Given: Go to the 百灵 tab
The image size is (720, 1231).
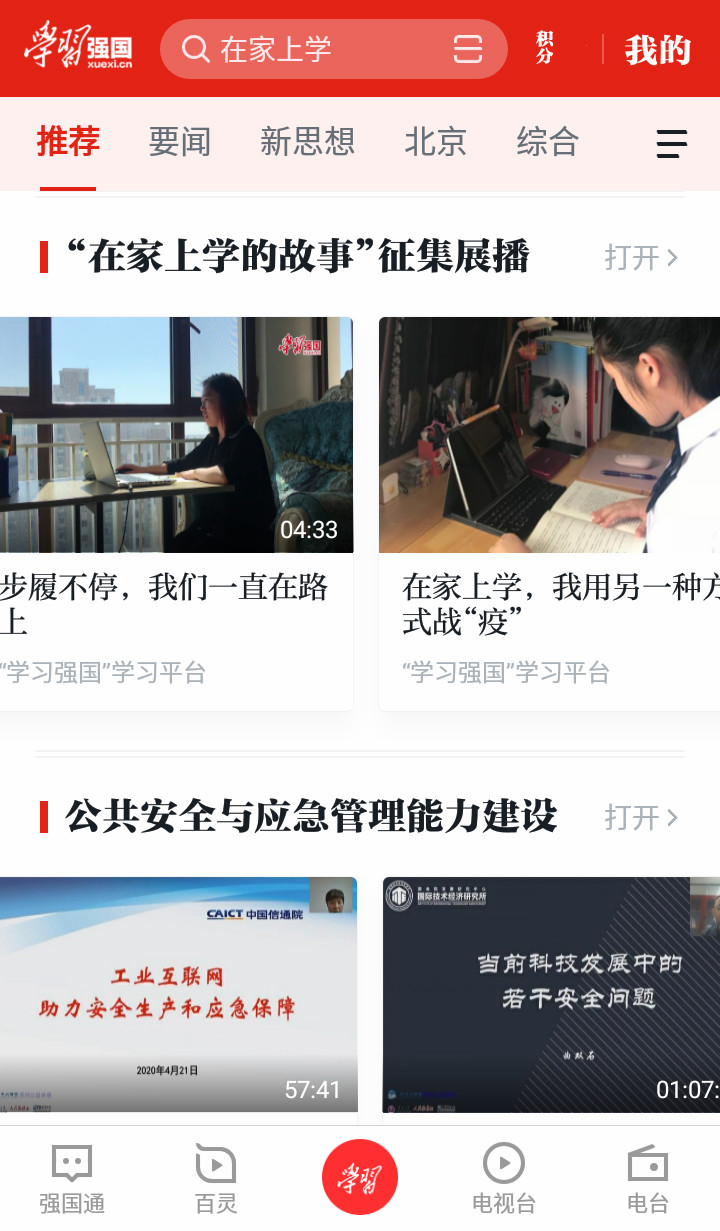Looking at the screenshot, I should pyautogui.click(x=216, y=1178).
